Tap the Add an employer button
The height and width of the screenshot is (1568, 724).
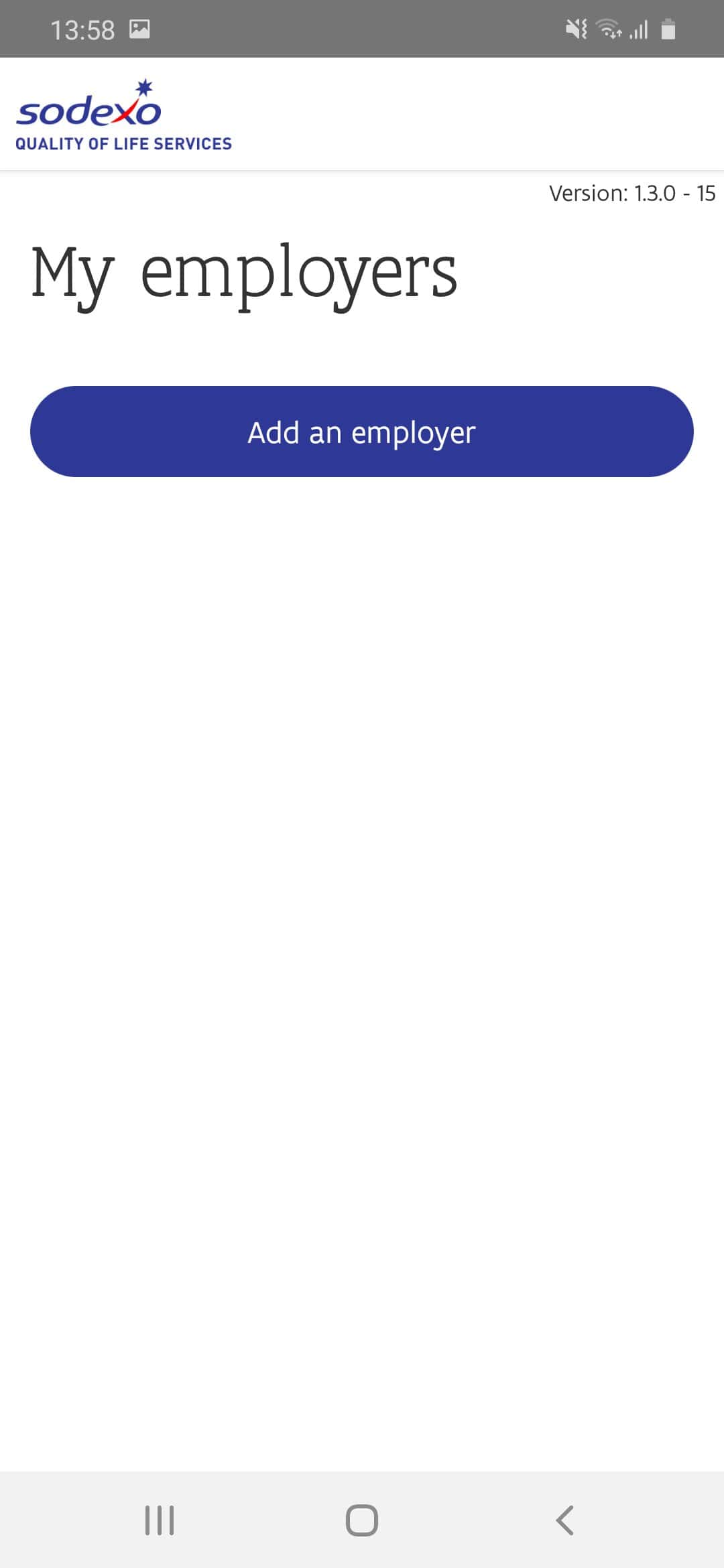(362, 432)
